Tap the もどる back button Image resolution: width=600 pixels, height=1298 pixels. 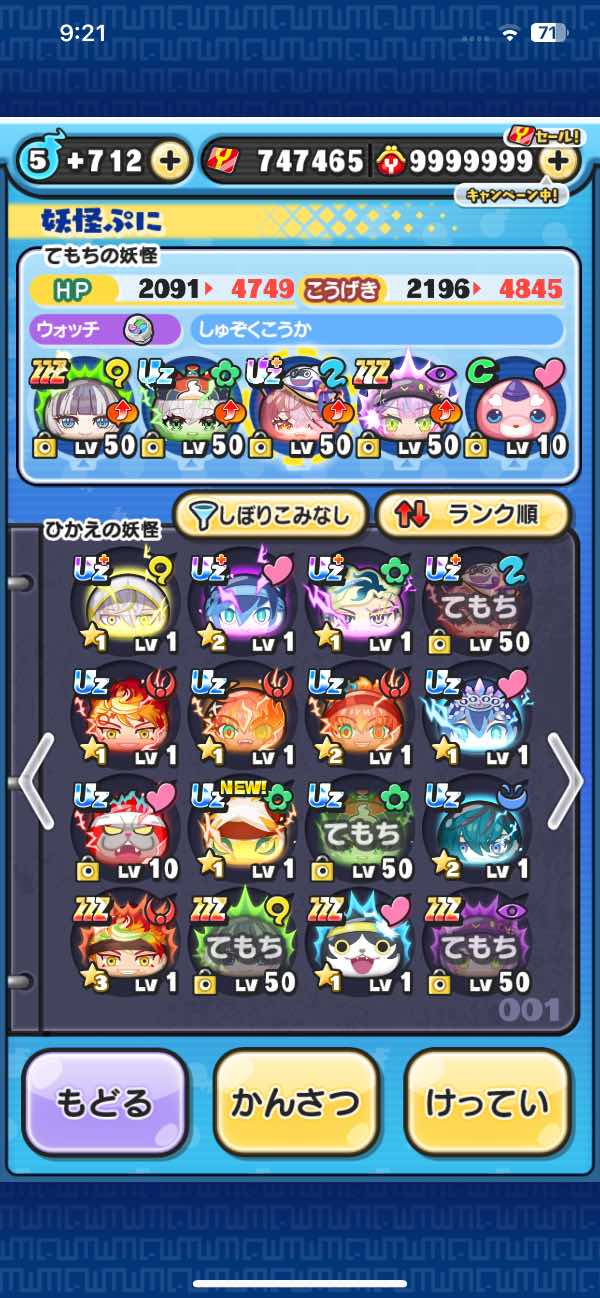point(105,1101)
